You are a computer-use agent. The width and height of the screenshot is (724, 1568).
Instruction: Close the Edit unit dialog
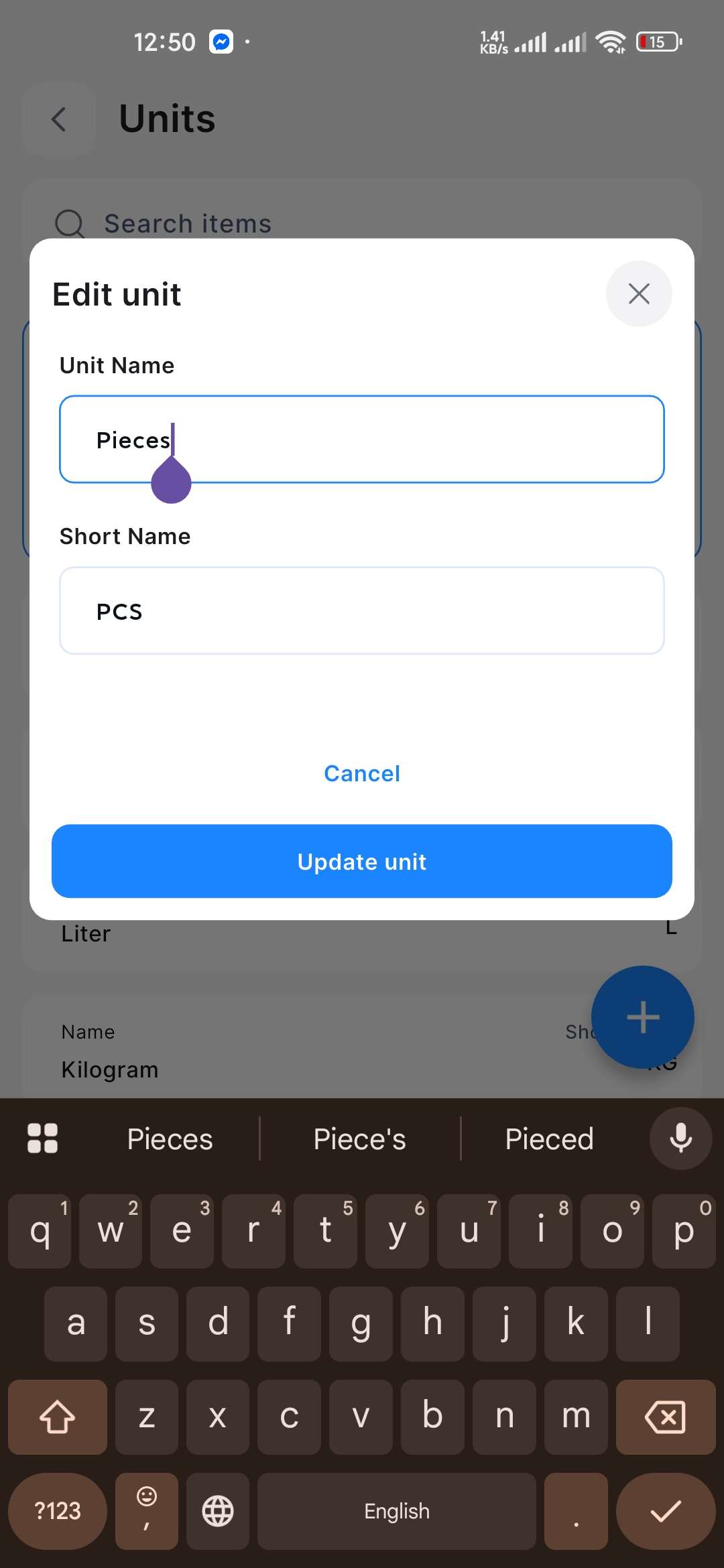click(639, 293)
